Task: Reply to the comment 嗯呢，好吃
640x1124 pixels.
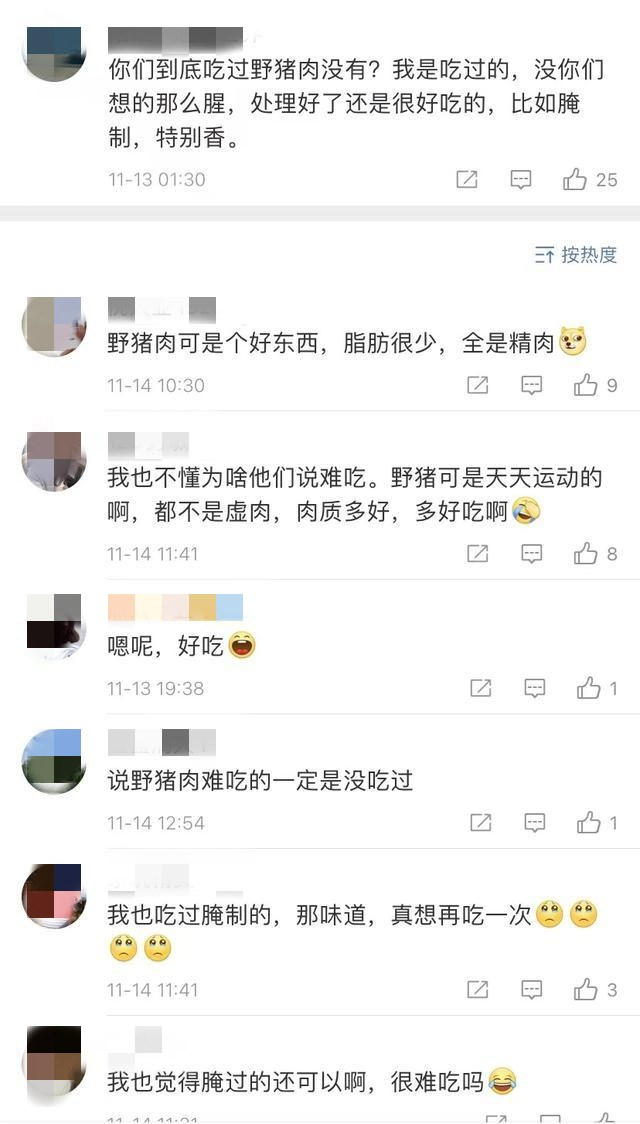Action: 535,688
